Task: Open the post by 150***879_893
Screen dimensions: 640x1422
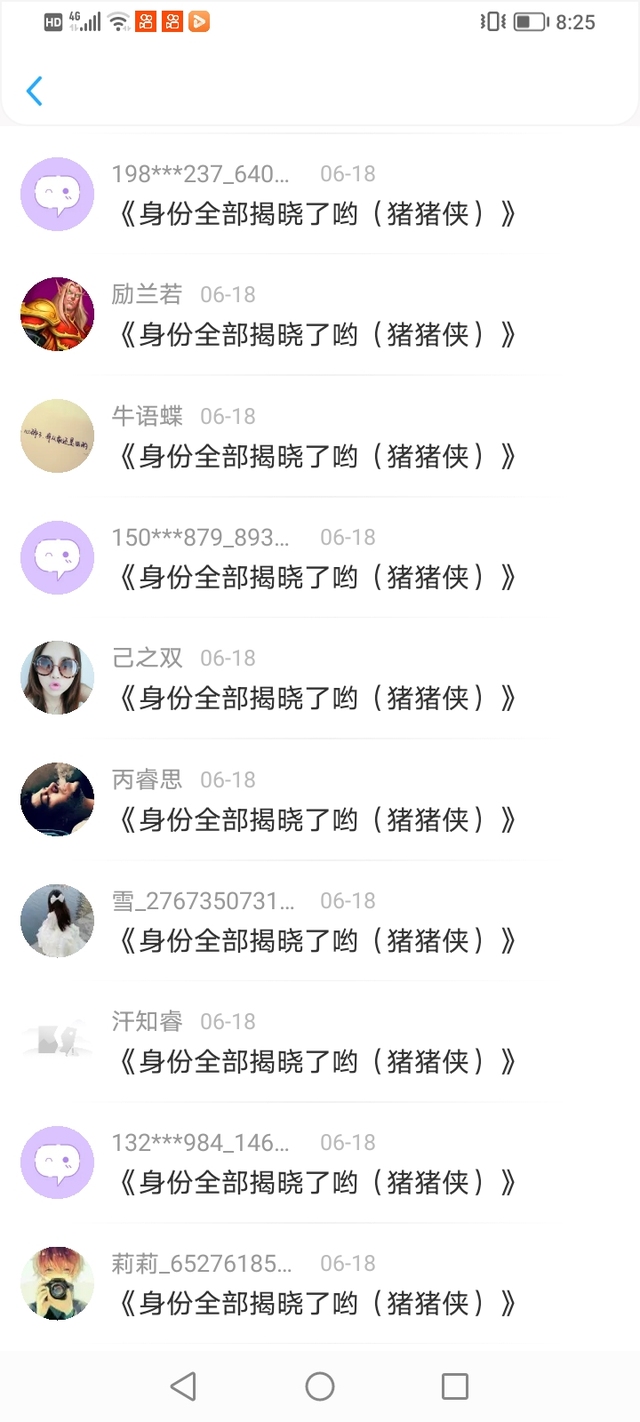Action: [316, 577]
